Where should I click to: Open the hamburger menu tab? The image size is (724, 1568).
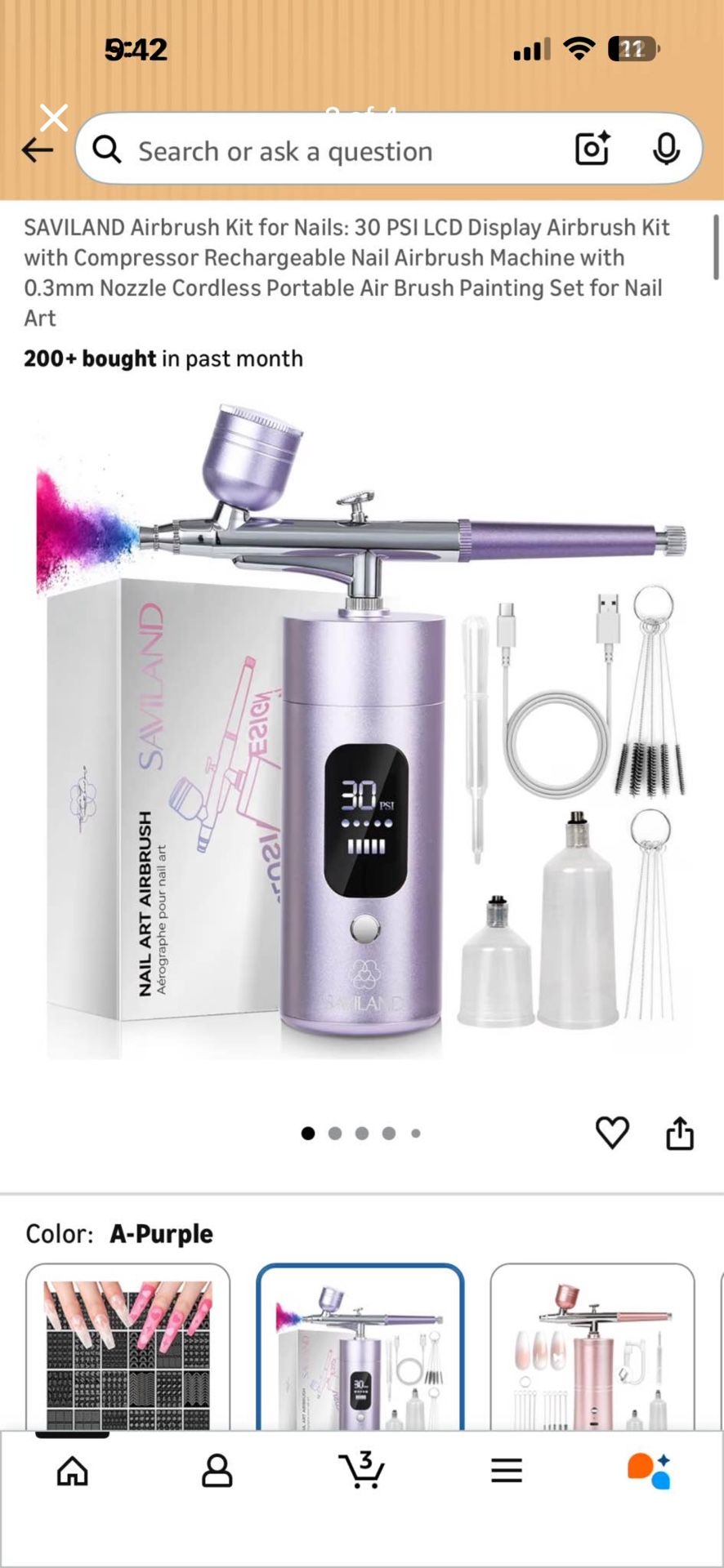click(x=506, y=1471)
